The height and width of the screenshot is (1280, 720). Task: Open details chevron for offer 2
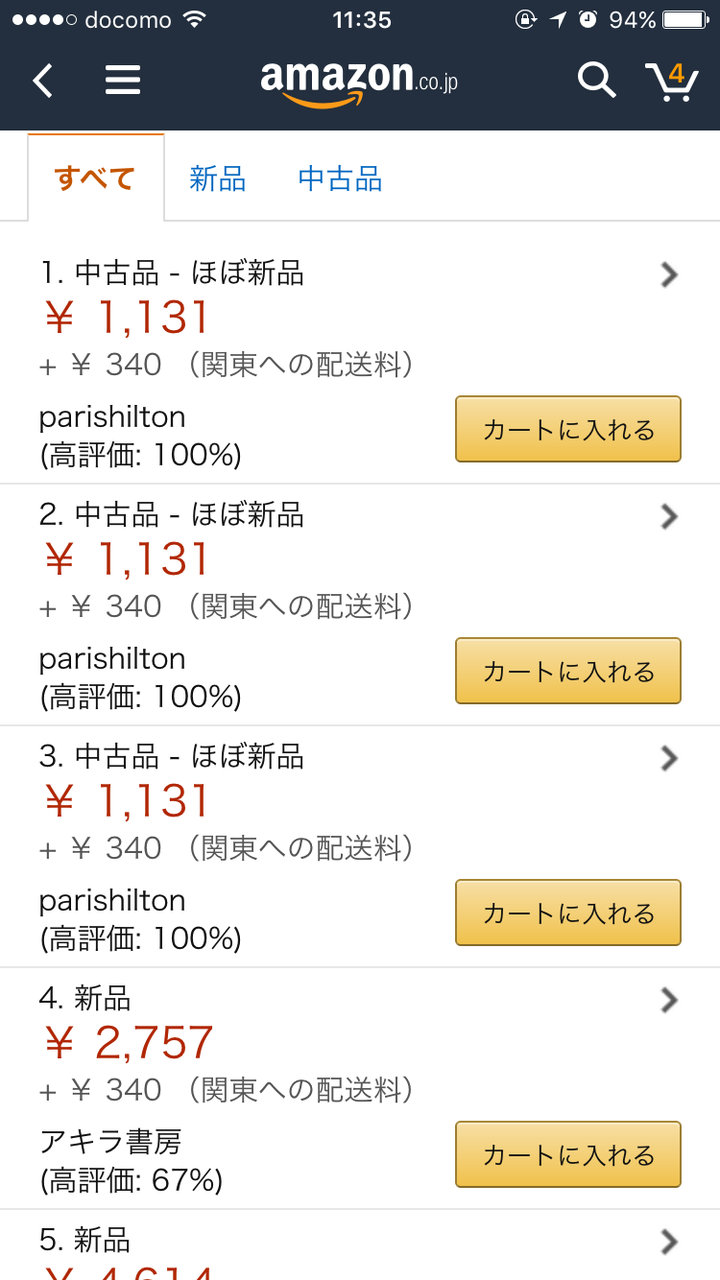(x=670, y=517)
